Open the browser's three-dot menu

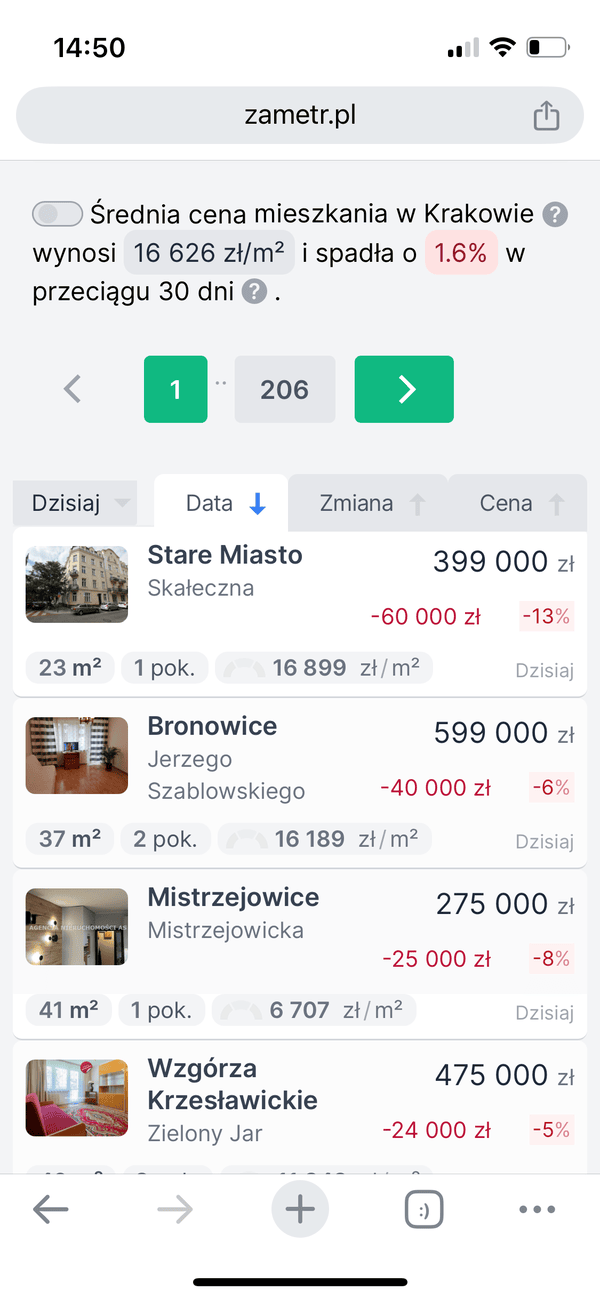537,1211
